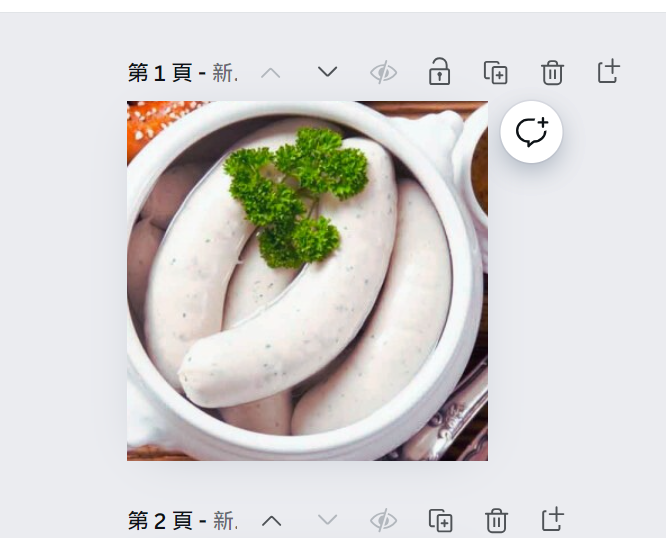
Task: Lock page 1
Action: pyautogui.click(x=439, y=72)
